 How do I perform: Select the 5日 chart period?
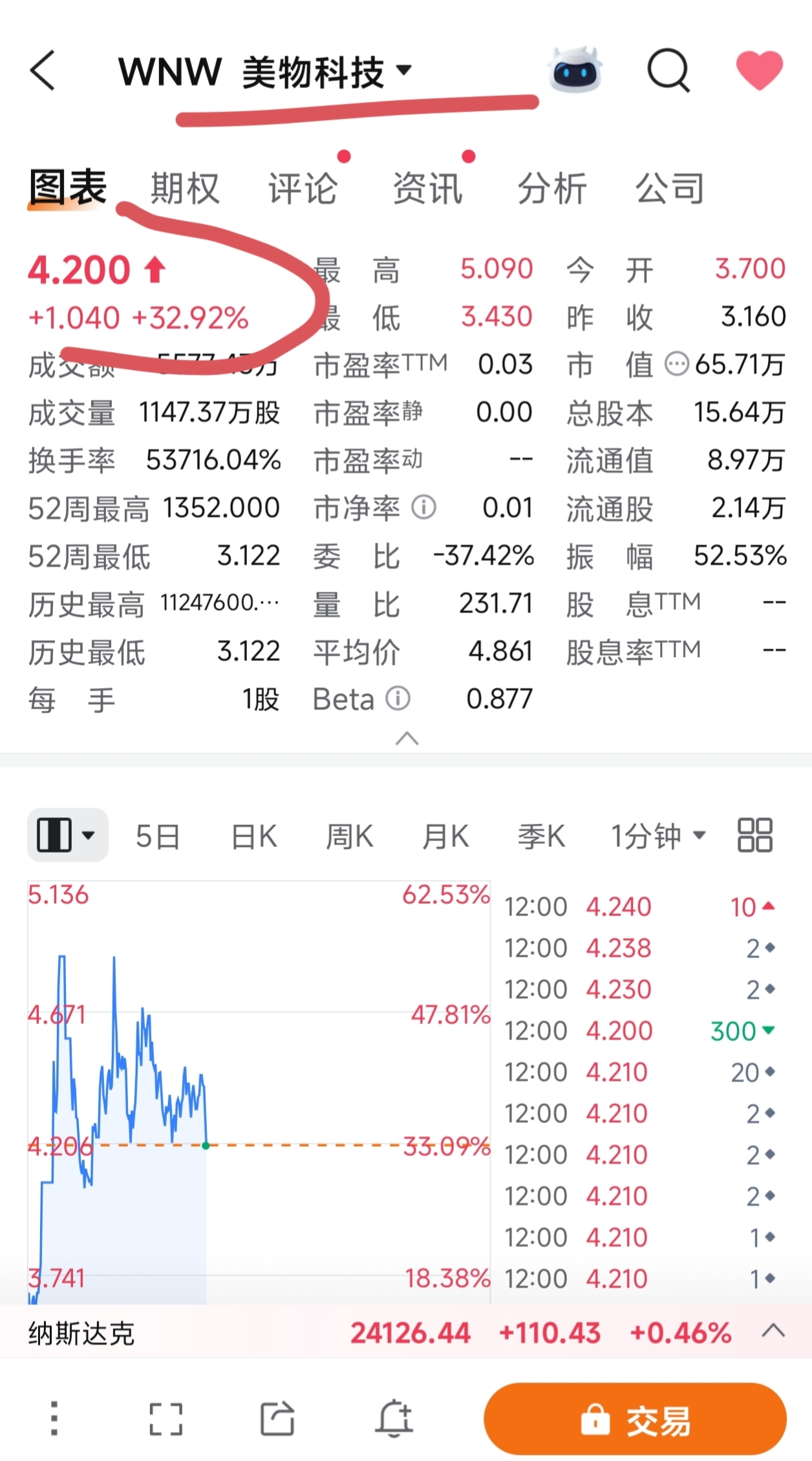158,837
